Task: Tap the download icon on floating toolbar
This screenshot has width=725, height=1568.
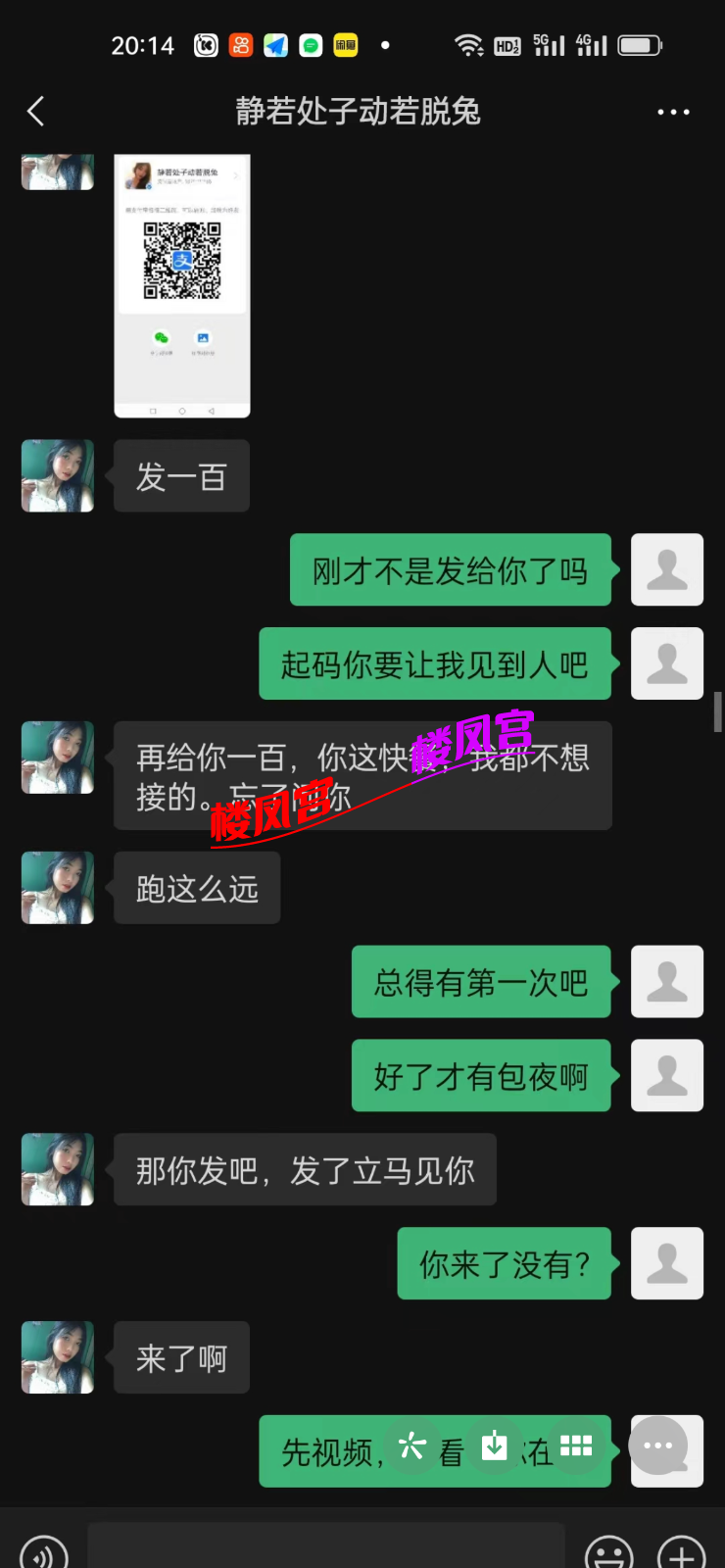Action: click(495, 1445)
